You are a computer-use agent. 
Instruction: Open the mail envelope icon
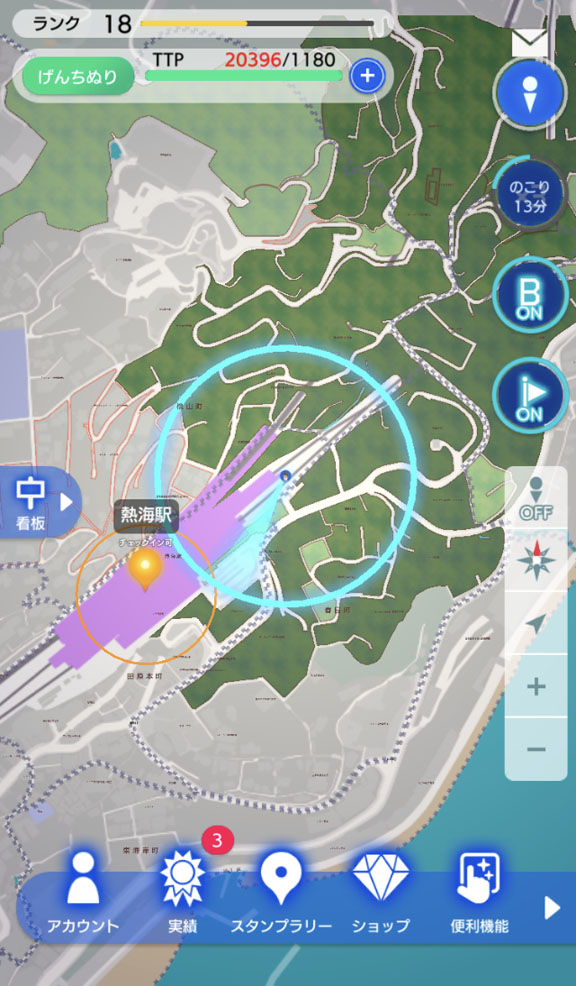click(530, 42)
